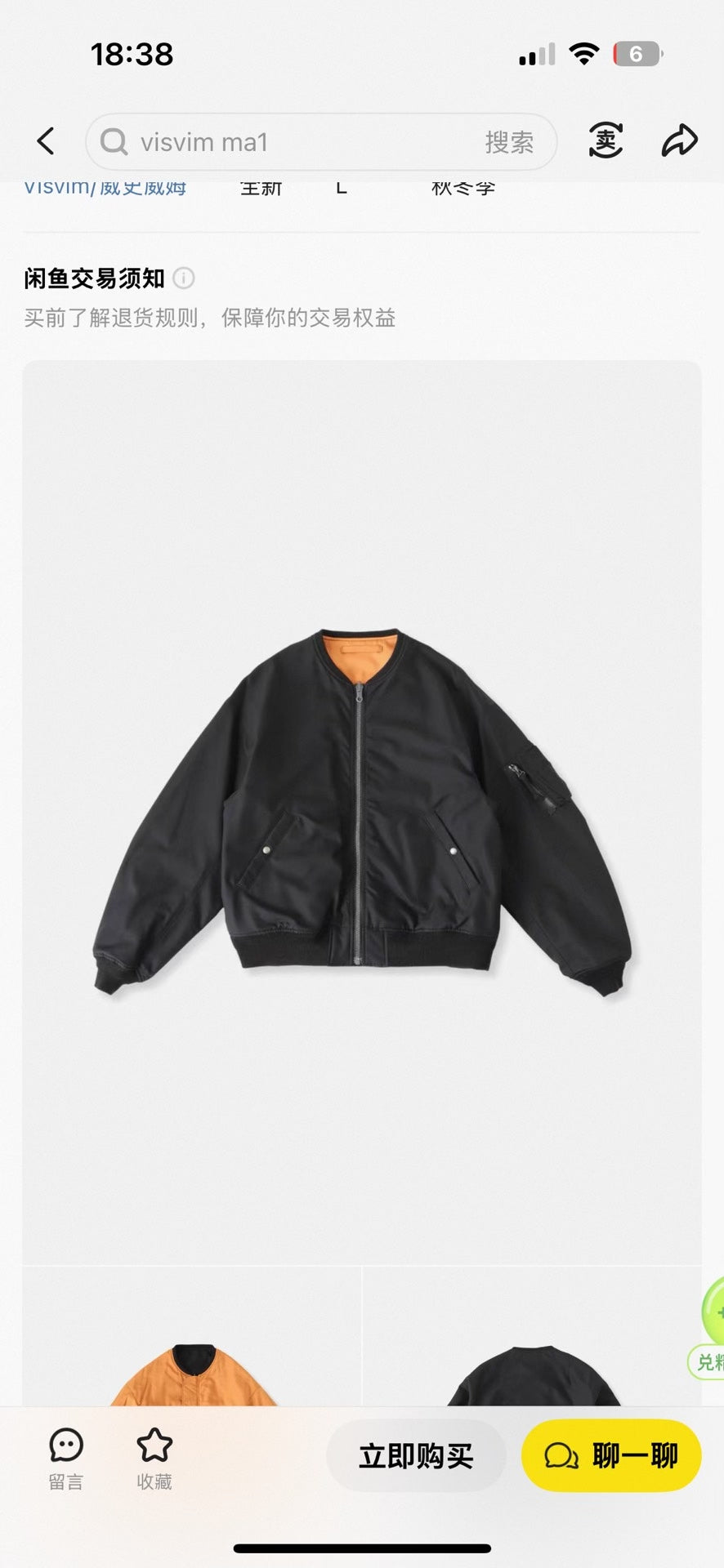The width and height of the screenshot is (724, 1568).
Task: Leave a comment via 留言
Action: tap(65, 1459)
